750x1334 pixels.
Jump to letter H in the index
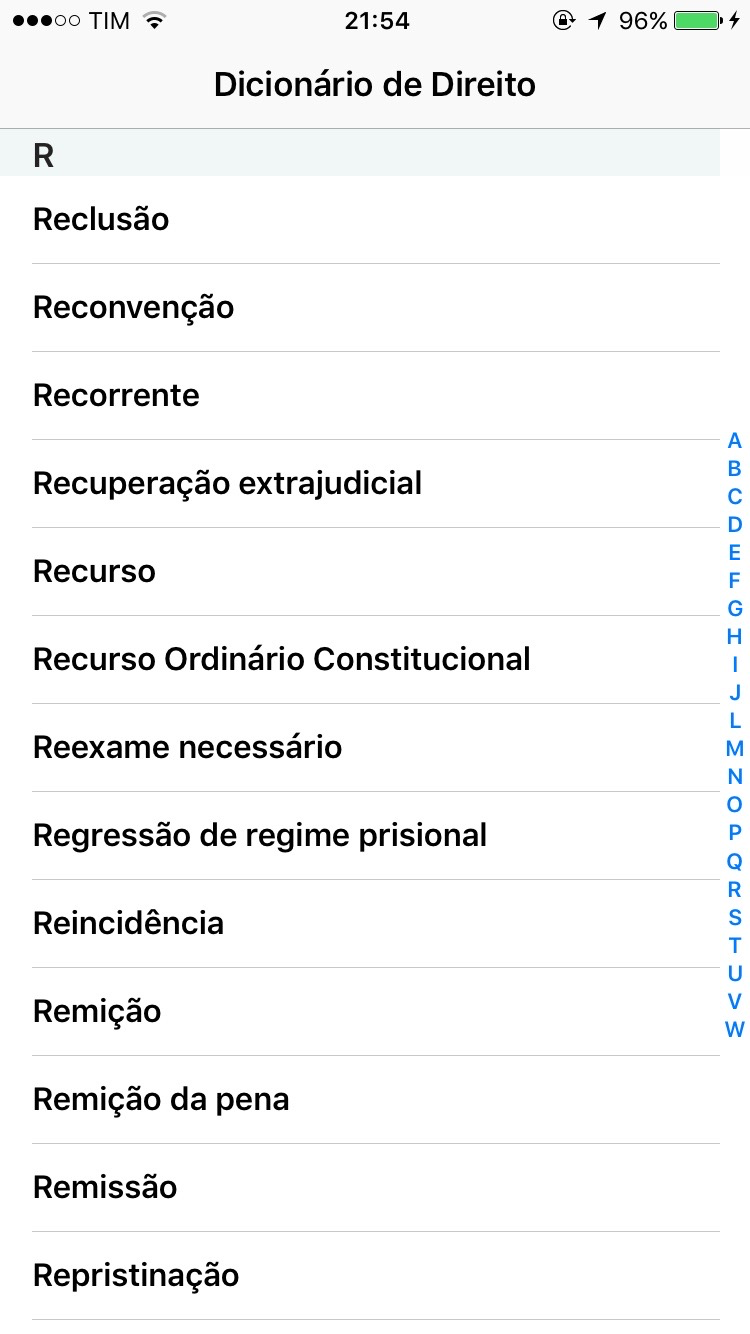click(x=735, y=637)
